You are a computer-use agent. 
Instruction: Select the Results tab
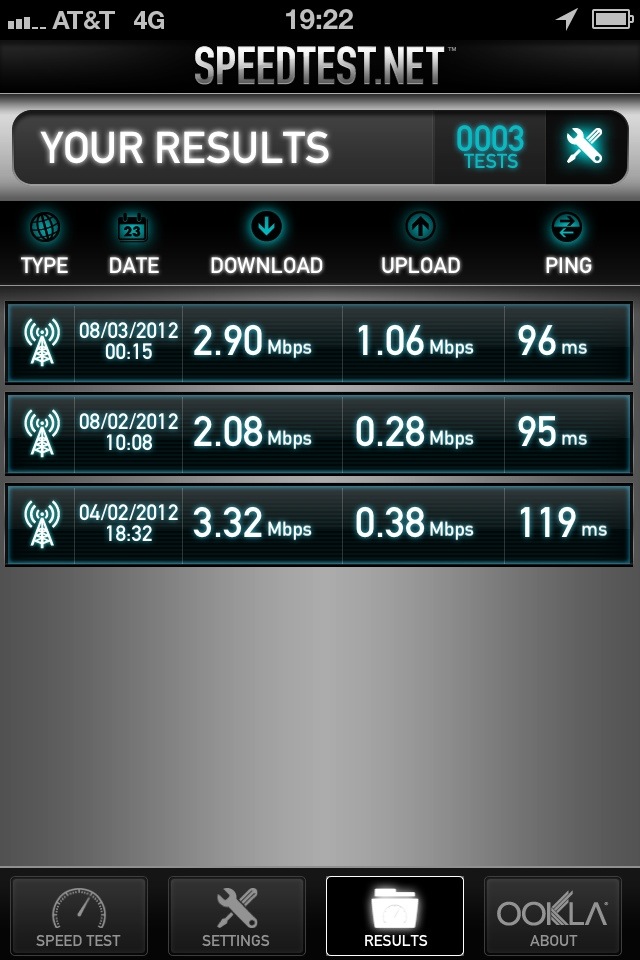click(395, 915)
